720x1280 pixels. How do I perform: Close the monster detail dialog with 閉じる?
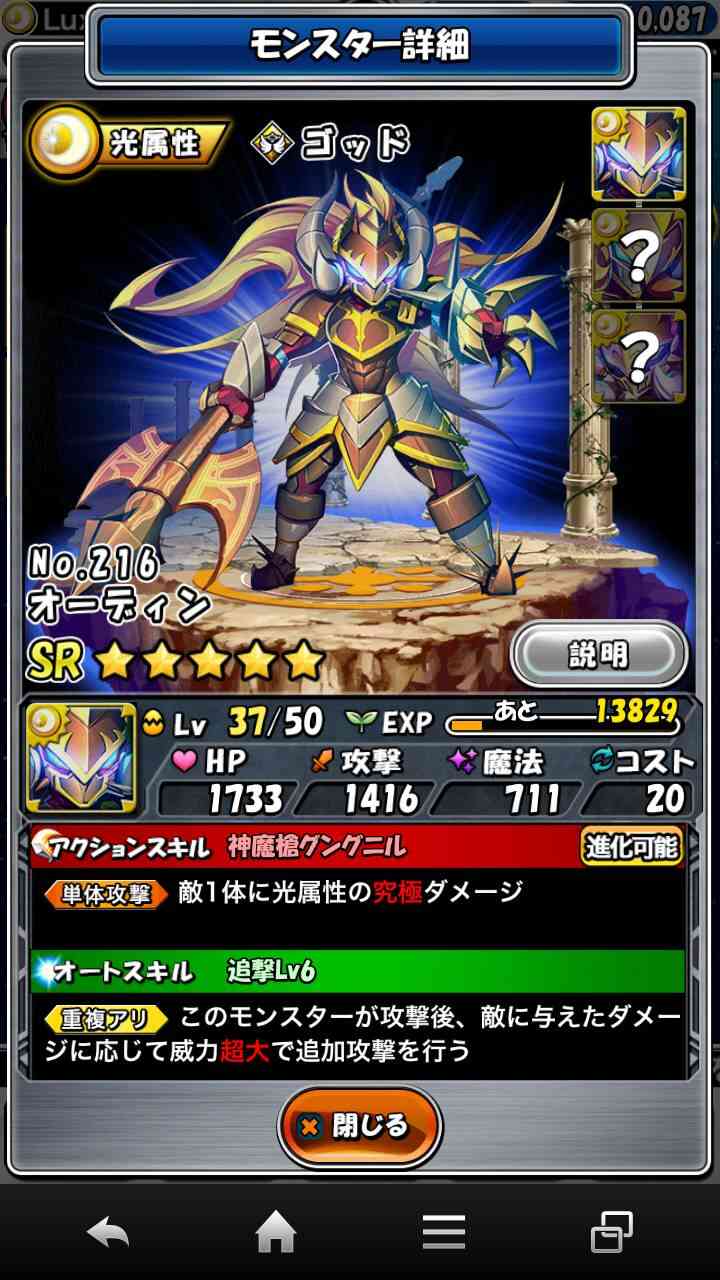click(x=360, y=1127)
